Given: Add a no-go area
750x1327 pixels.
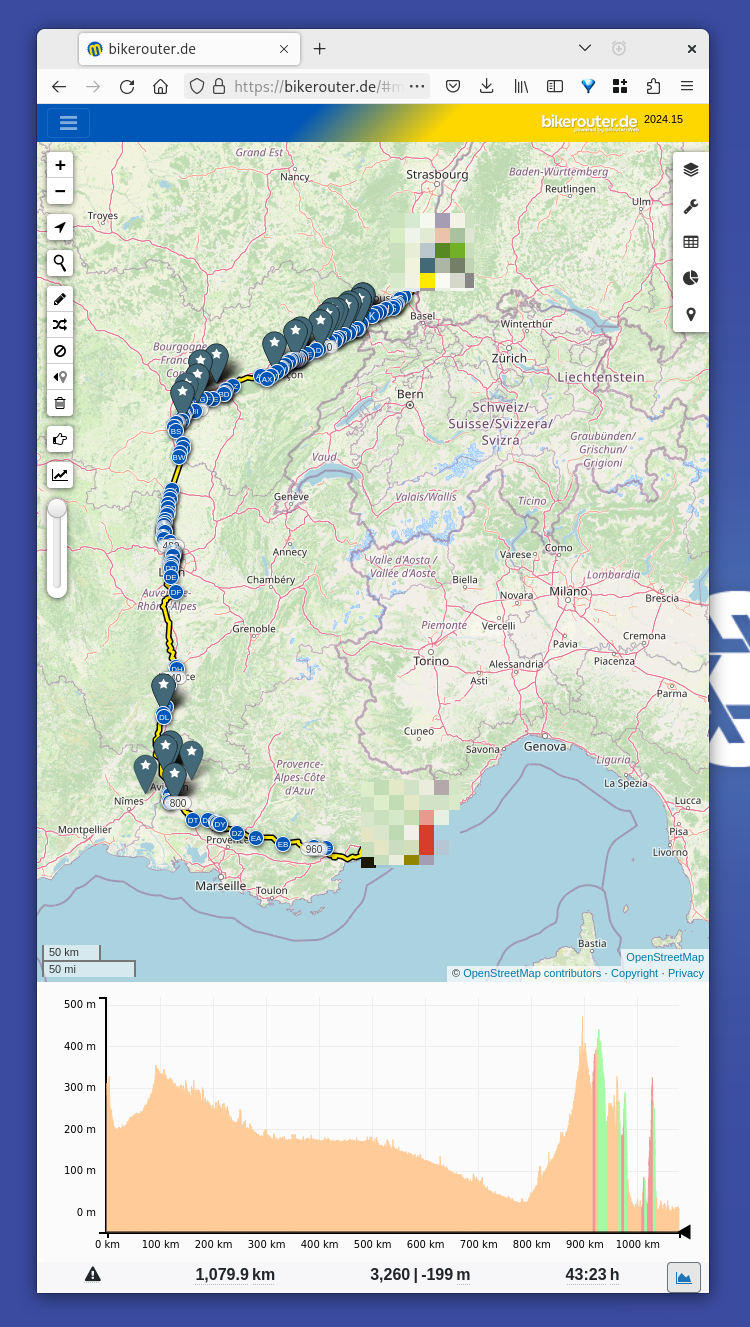Looking at the screenshot, I should (x=60, y=351).
